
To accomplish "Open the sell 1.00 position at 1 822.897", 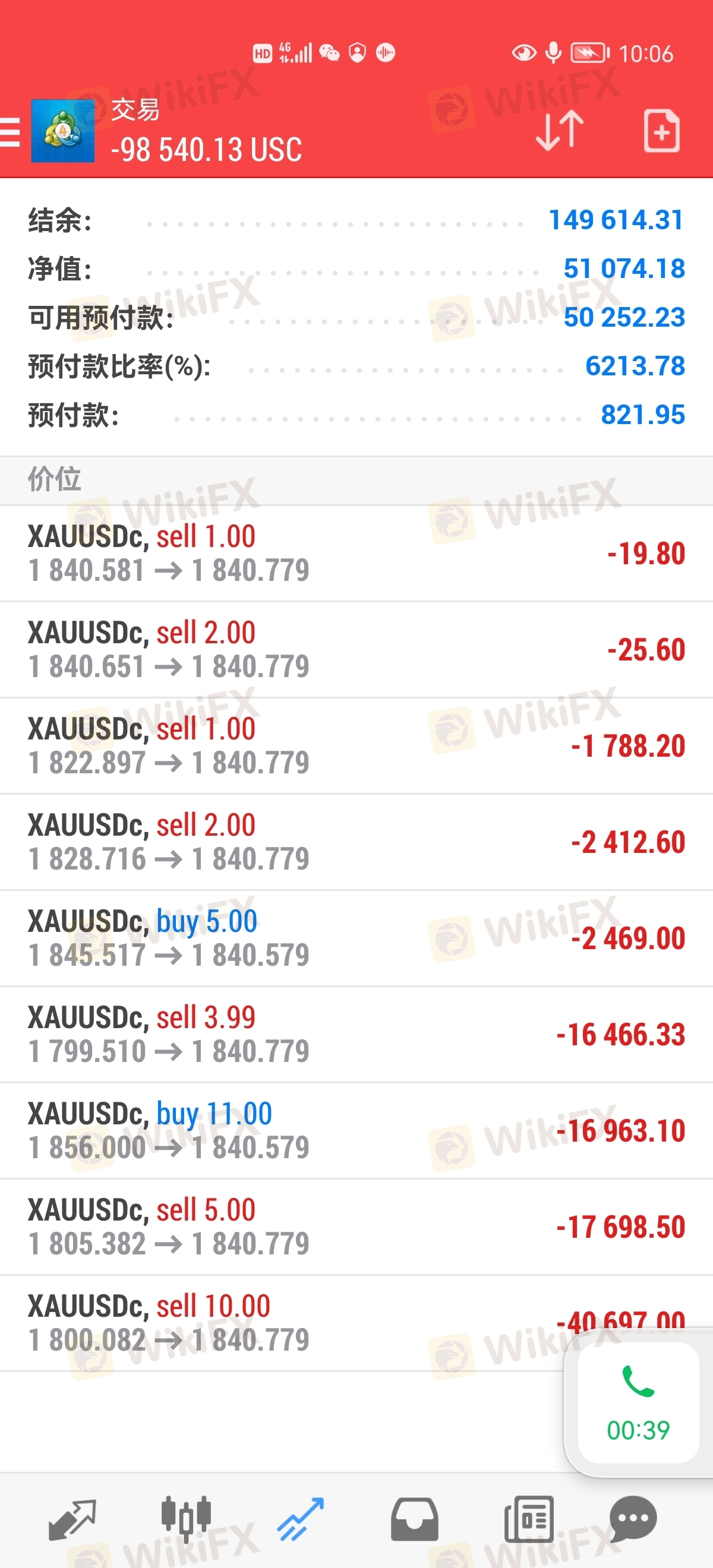I will [356, 745].
